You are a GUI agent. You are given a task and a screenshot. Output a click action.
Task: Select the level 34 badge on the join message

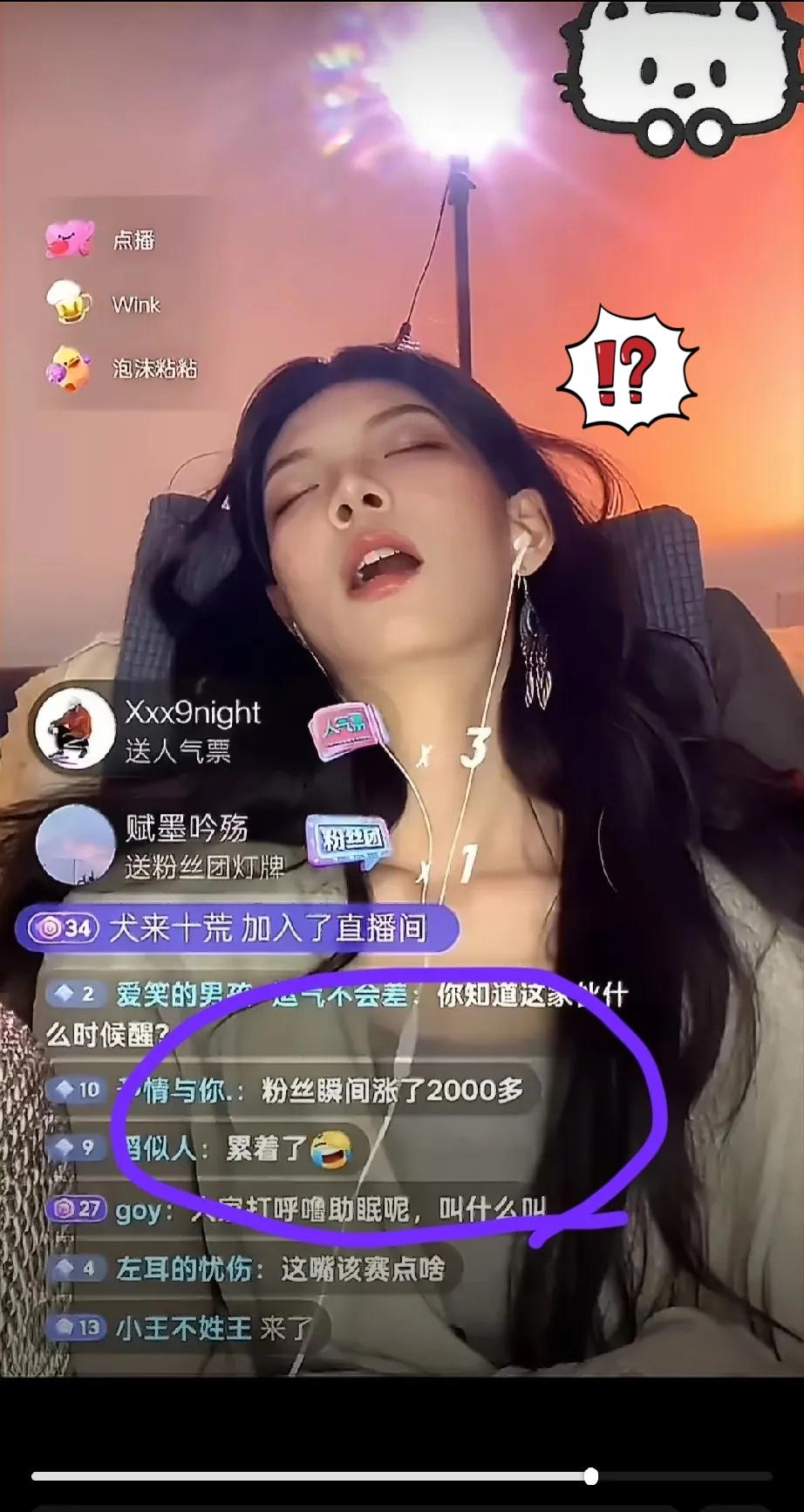(x=68, y=930)
